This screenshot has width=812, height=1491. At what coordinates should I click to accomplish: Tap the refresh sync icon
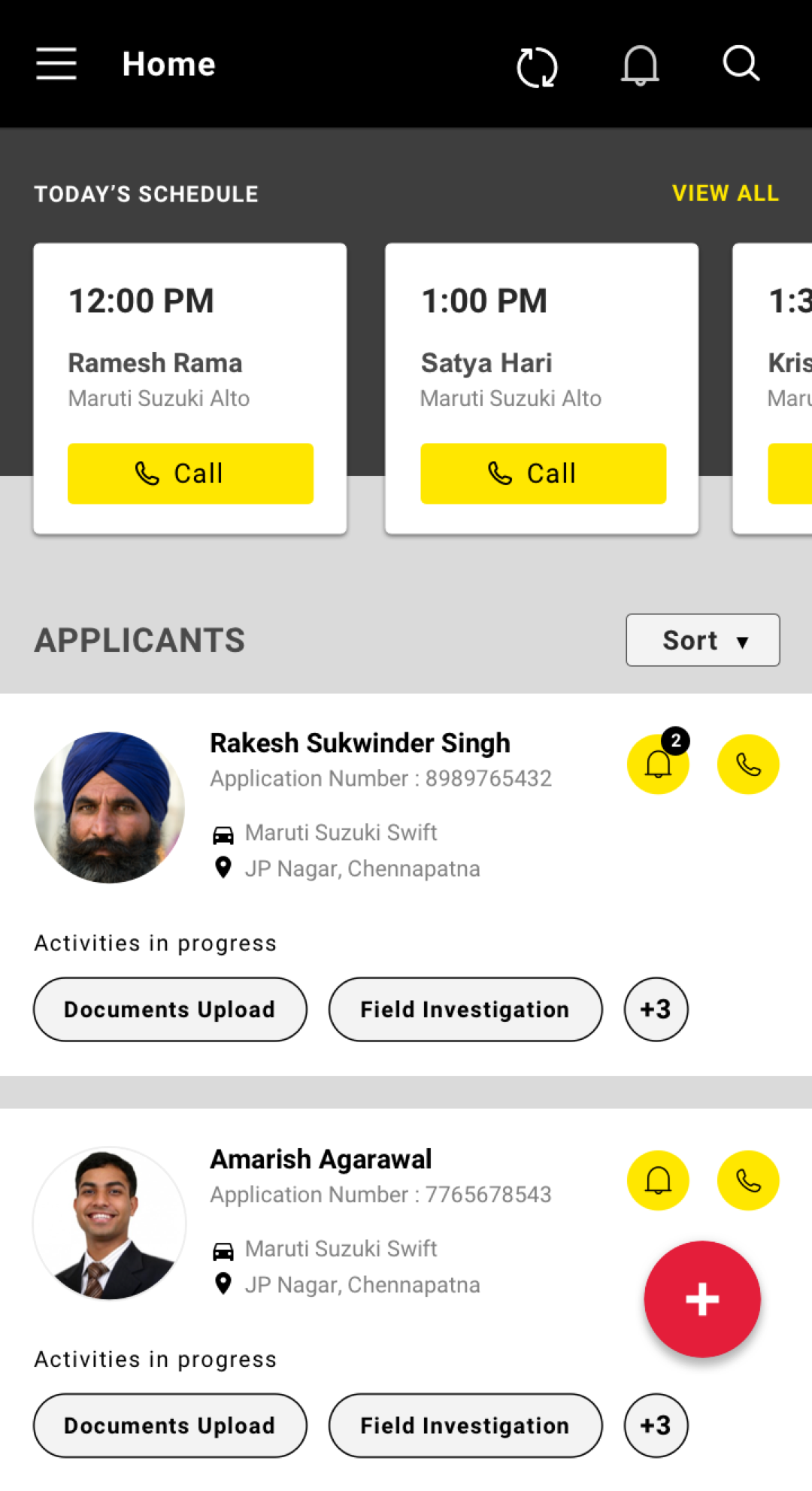click(x=537, y=67)
